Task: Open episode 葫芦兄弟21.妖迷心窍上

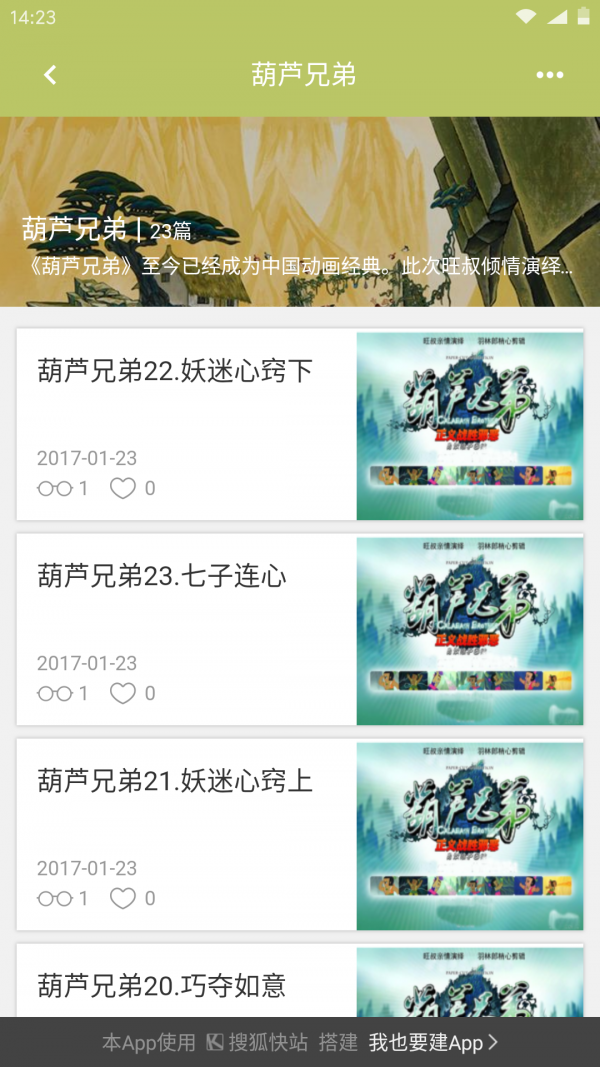Action: point(175,781)
